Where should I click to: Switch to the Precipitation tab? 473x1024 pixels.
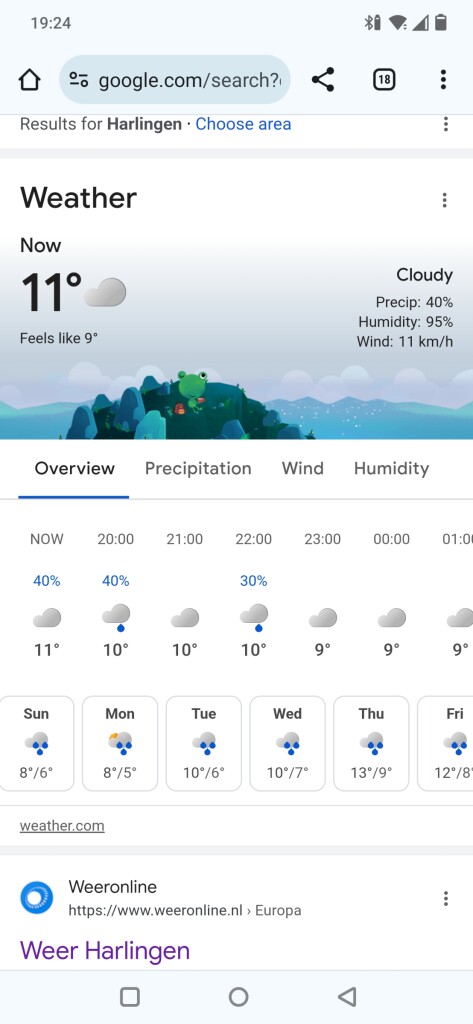click(x=198, y=468)
